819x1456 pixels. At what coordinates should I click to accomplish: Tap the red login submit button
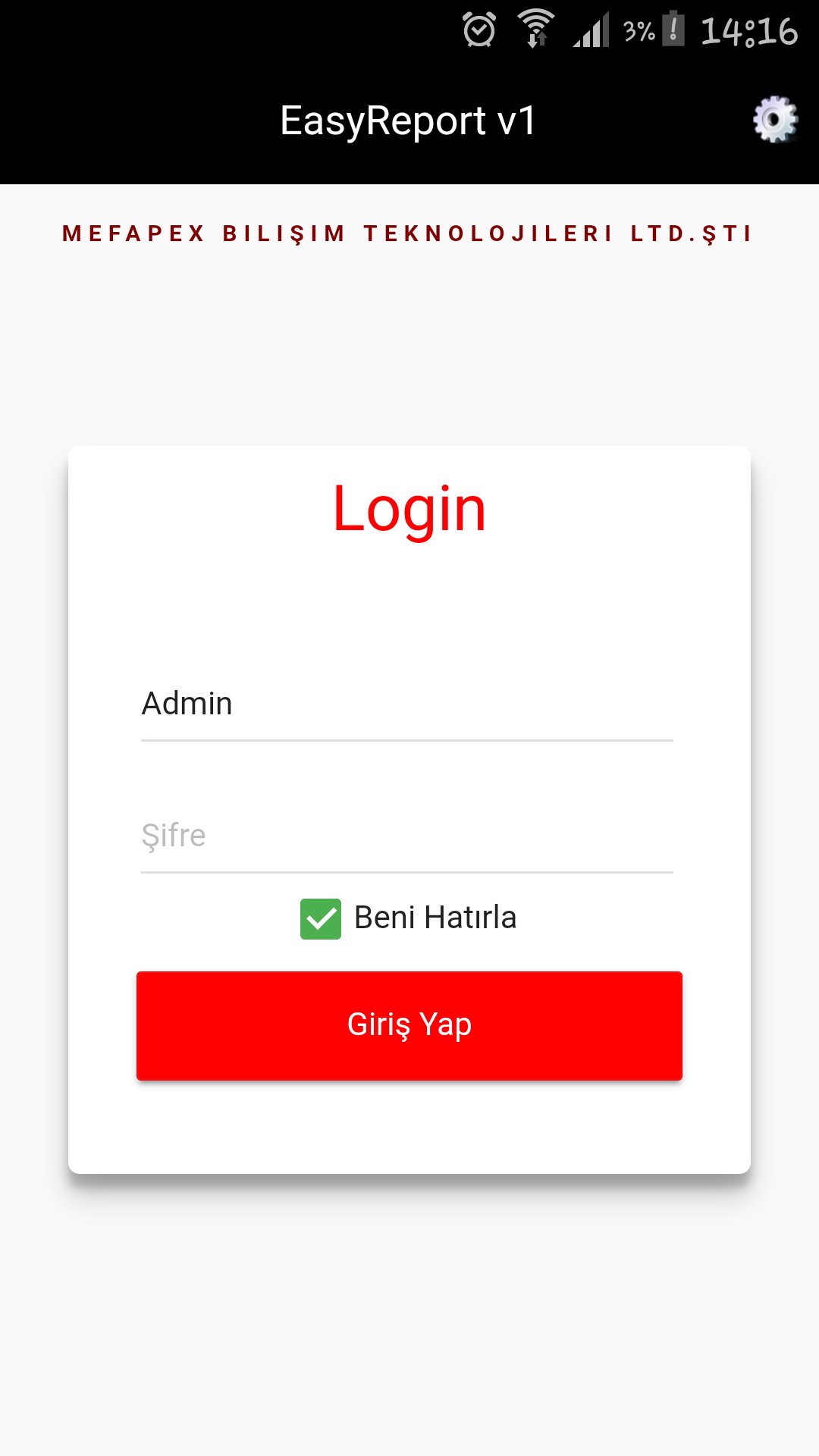point(409,1025)
